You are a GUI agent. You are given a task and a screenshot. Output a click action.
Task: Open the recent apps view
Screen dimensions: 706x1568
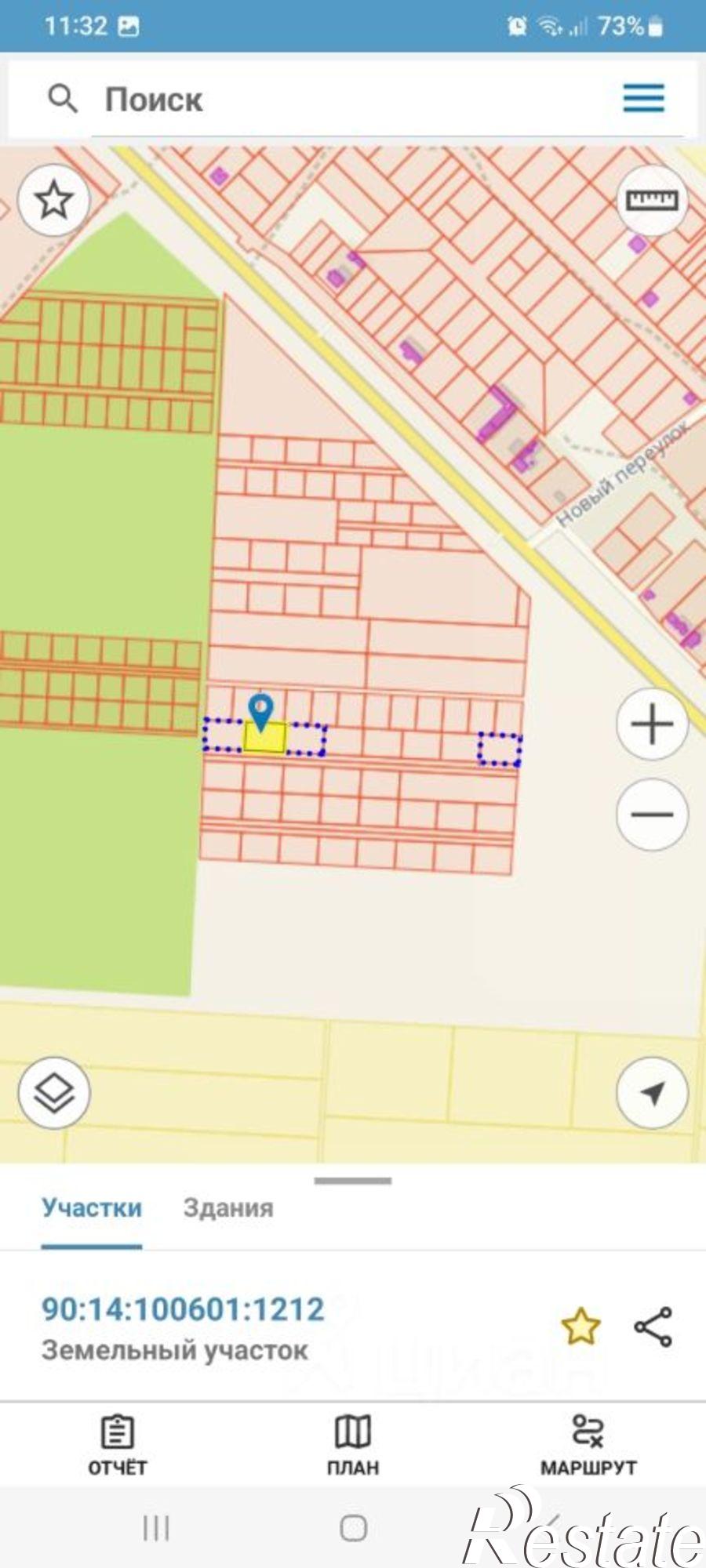[x=156, y=1527]
